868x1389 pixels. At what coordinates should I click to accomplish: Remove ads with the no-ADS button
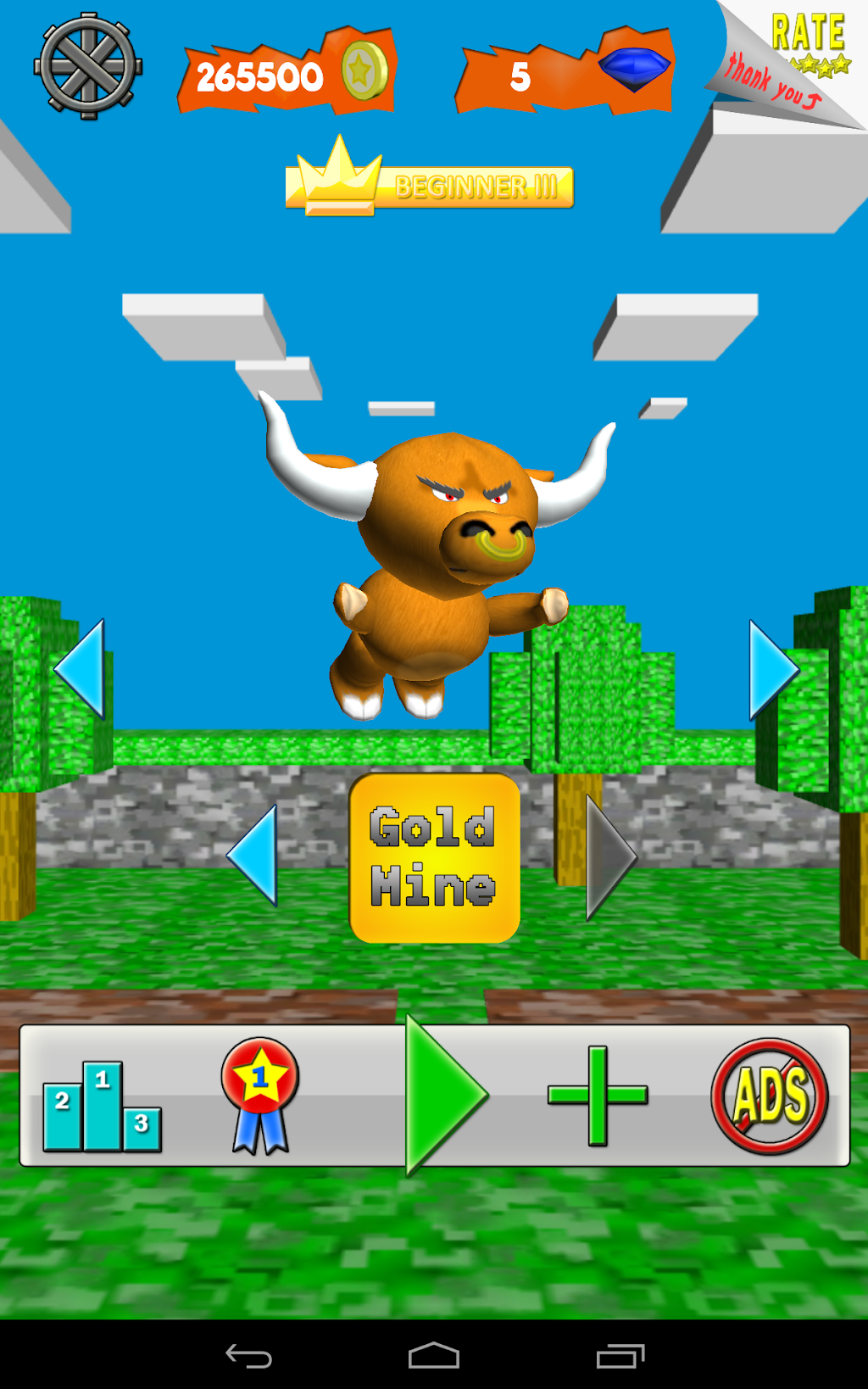[770, 1096]
